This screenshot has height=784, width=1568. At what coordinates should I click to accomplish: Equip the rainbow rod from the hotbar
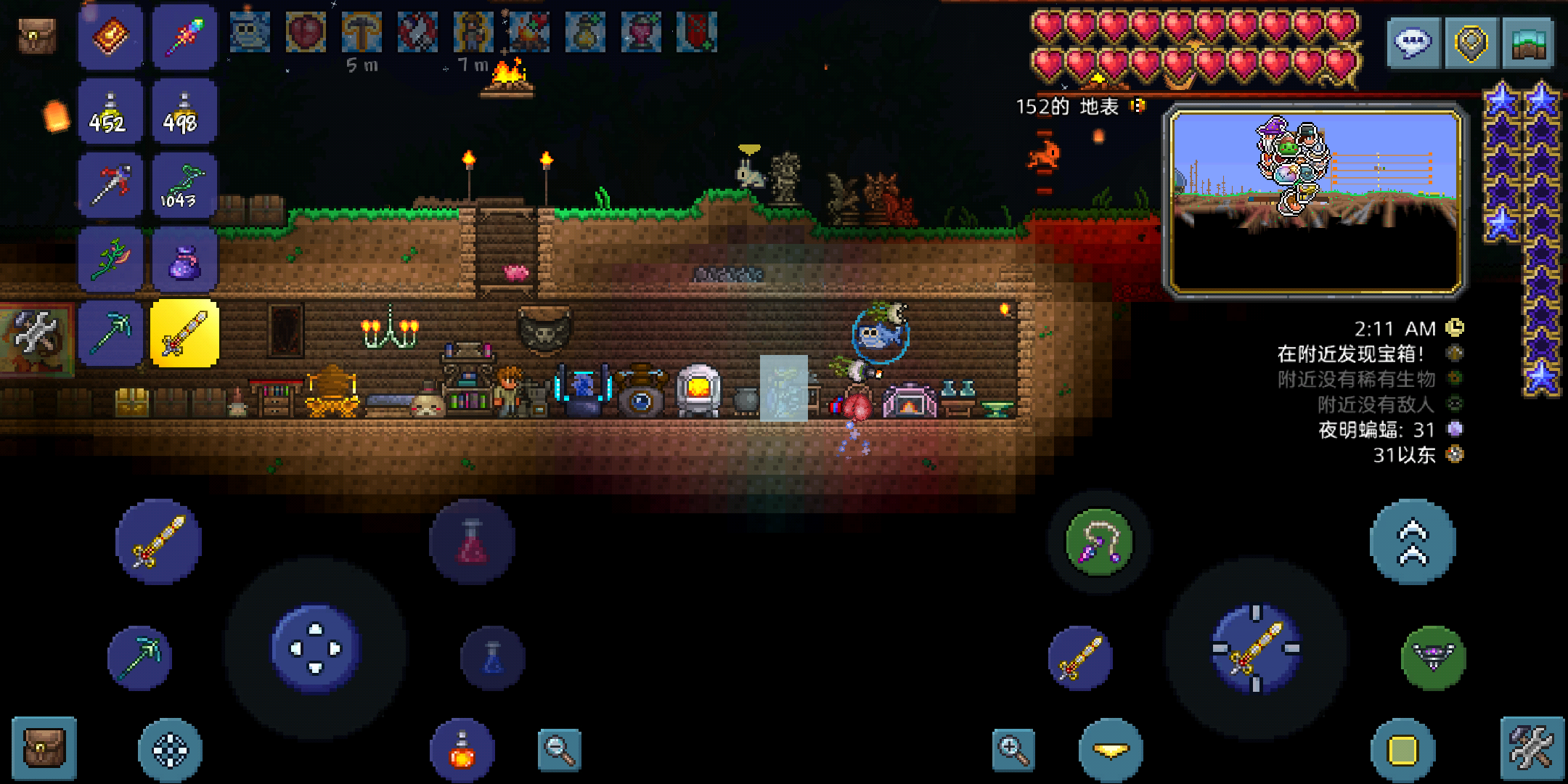(x=183, y=38)
